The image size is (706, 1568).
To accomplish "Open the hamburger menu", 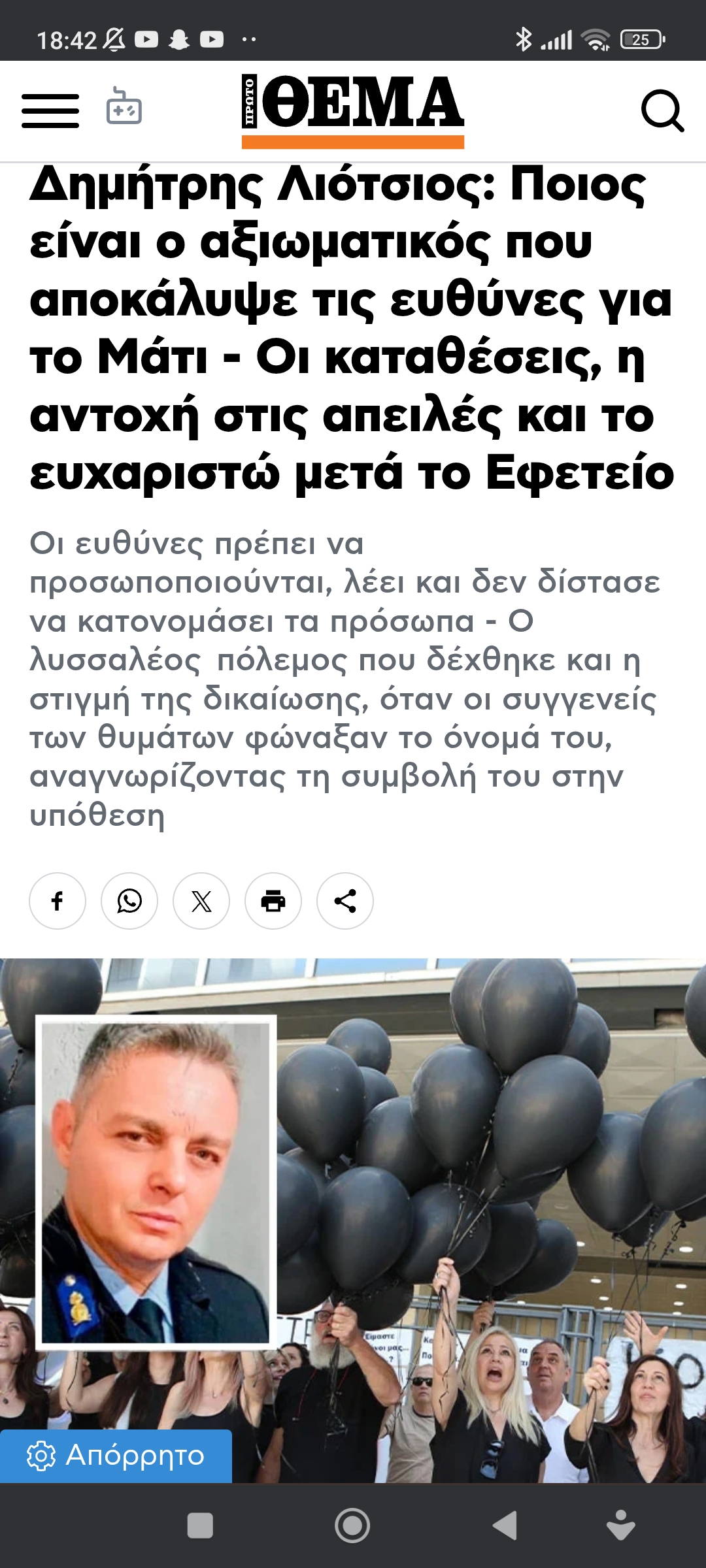I will tap(50, 110).
